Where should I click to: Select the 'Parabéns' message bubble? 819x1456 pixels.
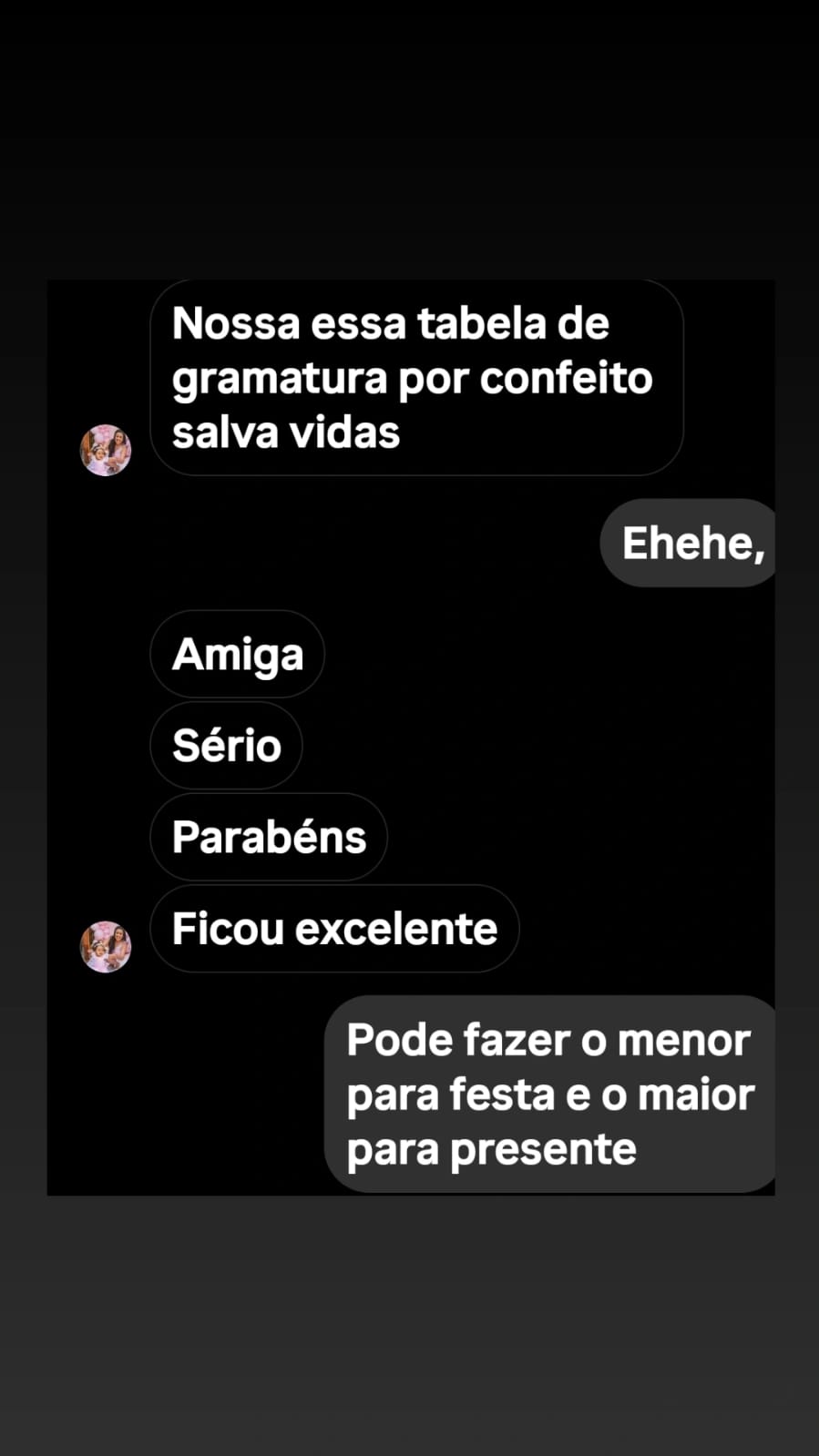pyautogui.click(x=267, y=837)
